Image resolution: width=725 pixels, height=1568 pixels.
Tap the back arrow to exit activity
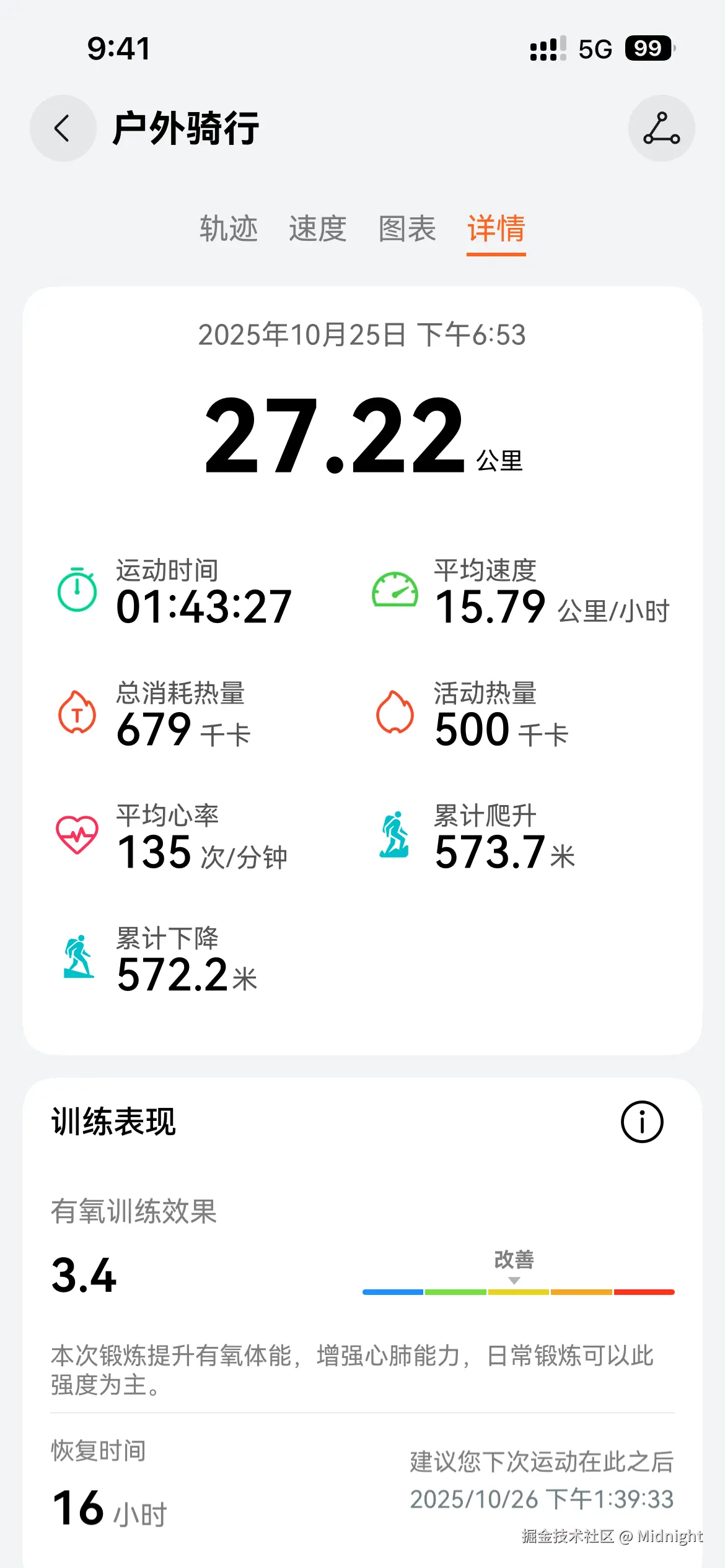62,128
